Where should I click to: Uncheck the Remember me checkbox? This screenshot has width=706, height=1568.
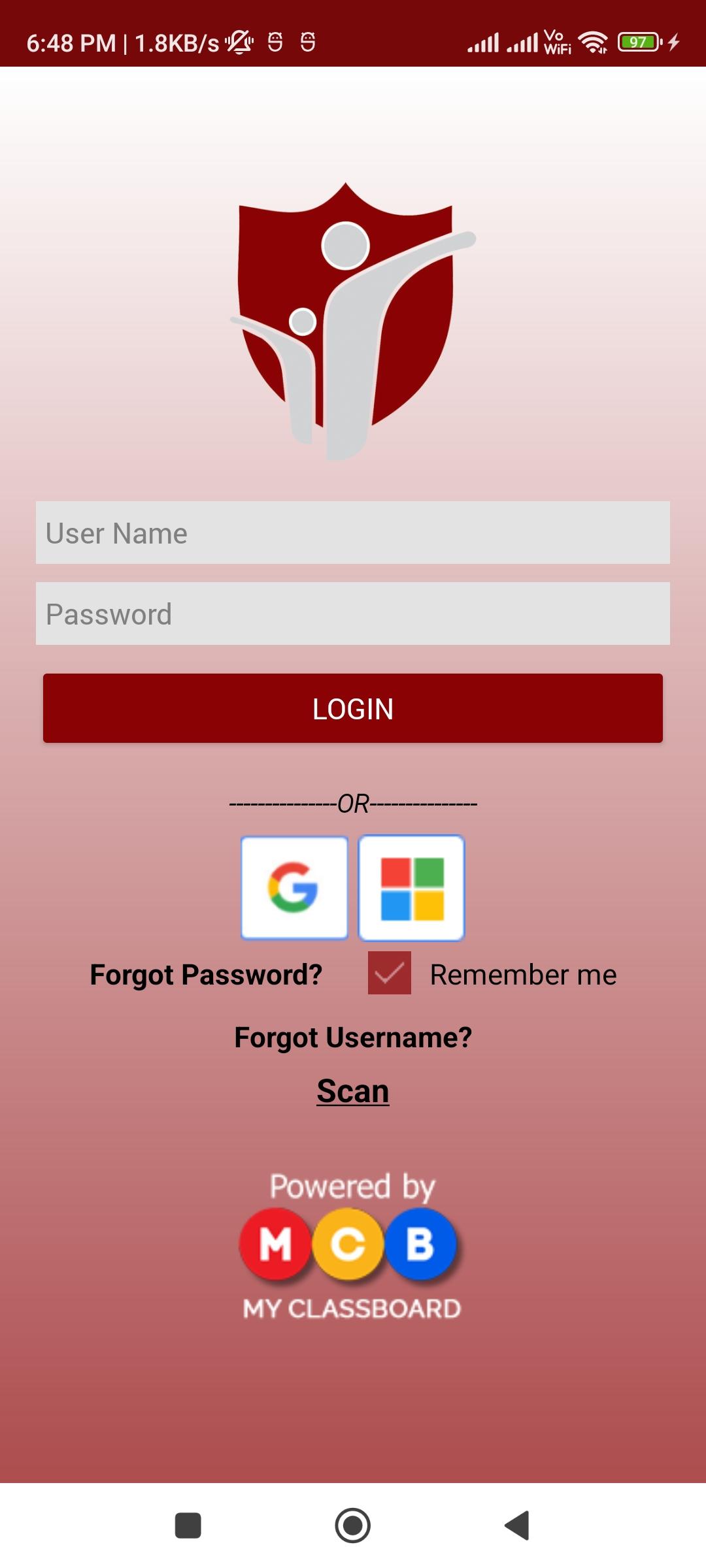coord(390,973)
